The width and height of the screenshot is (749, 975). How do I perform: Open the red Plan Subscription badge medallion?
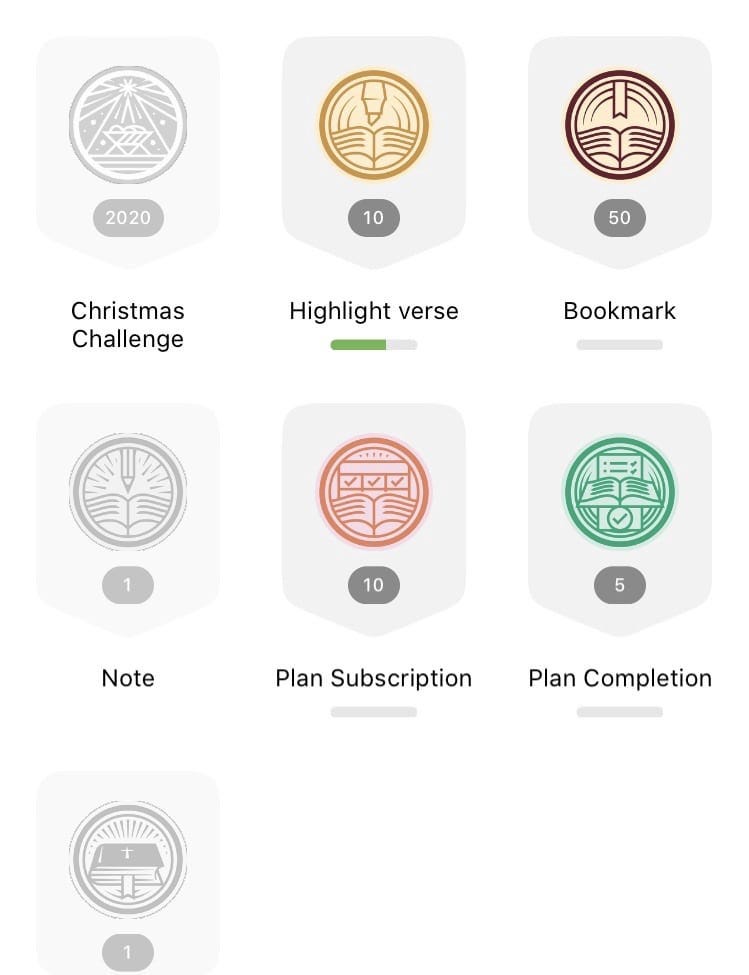[373, 490]
